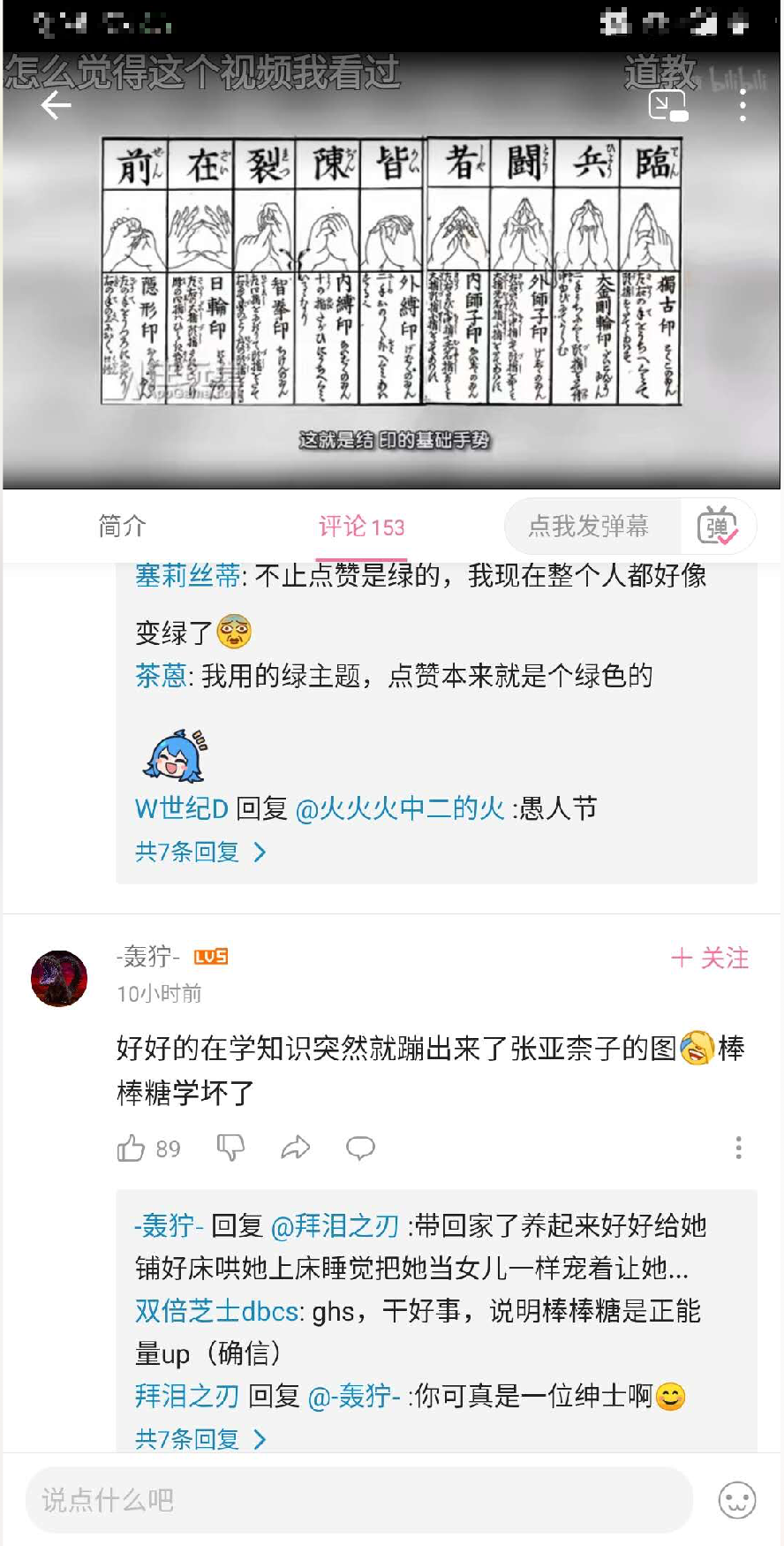The image size is (784, 1546).
Task: Open 塞莉丝蒂's profile from the reply
Action: coord(187,576)
